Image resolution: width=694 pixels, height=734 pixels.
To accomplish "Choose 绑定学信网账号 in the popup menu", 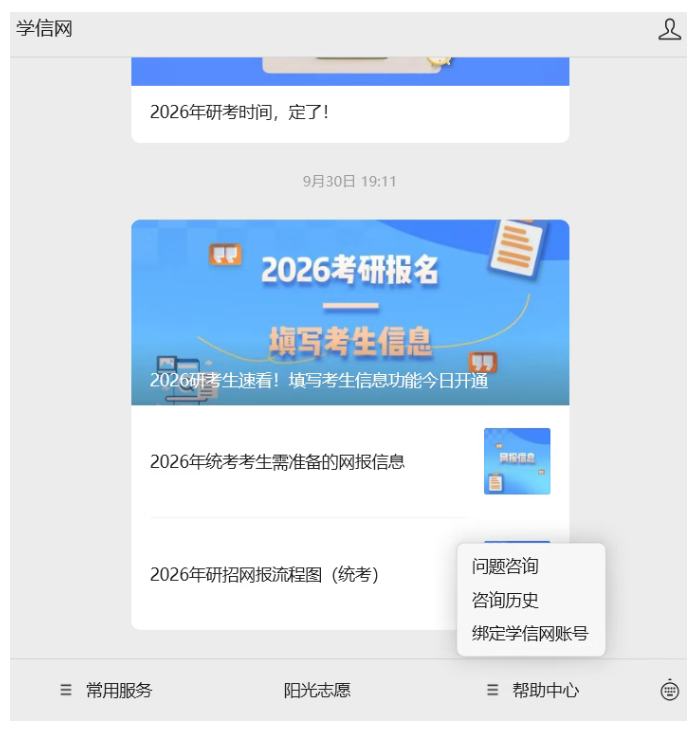I will coord(530,634).
